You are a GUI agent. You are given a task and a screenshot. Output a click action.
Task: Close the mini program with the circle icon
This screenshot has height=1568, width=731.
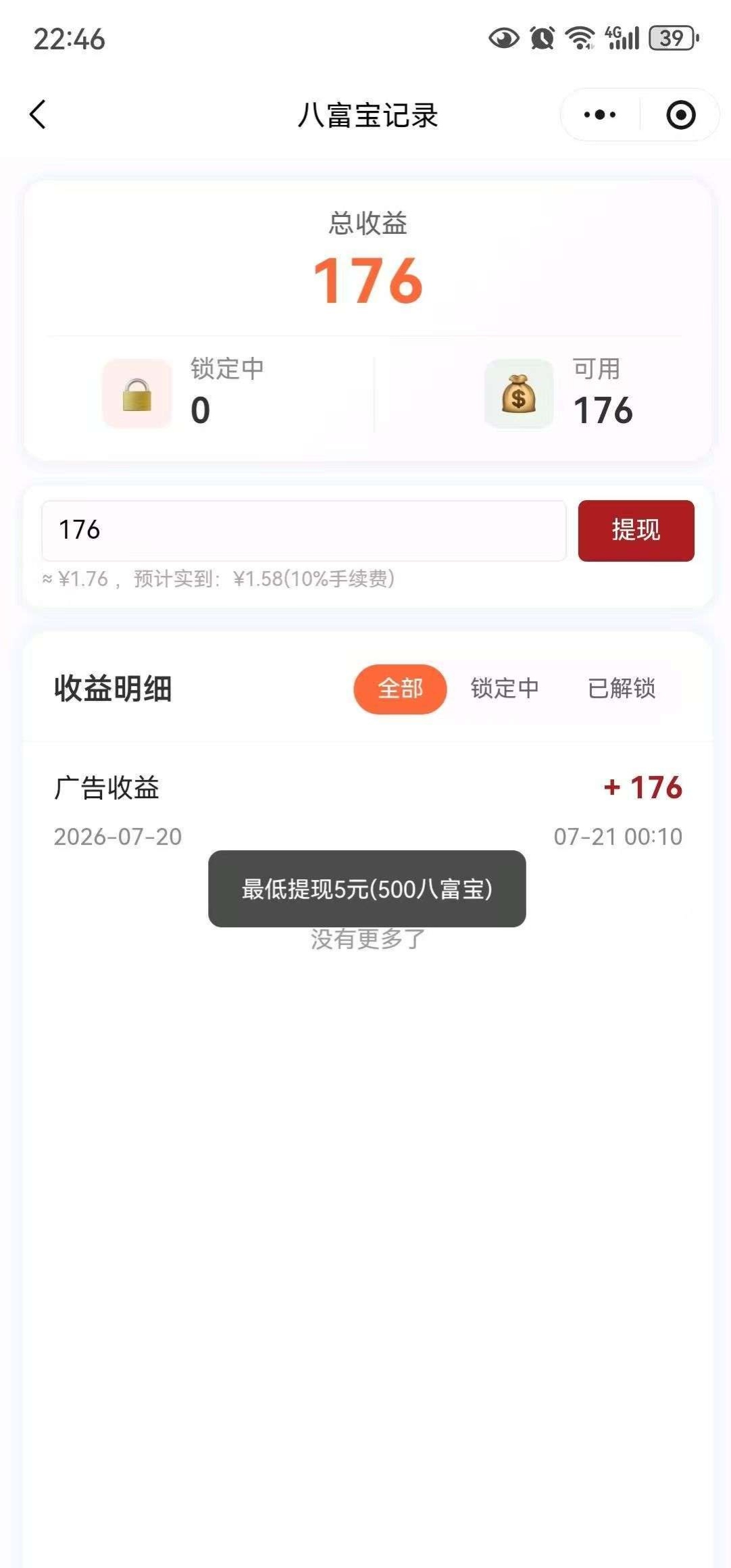tap(680, 115)
